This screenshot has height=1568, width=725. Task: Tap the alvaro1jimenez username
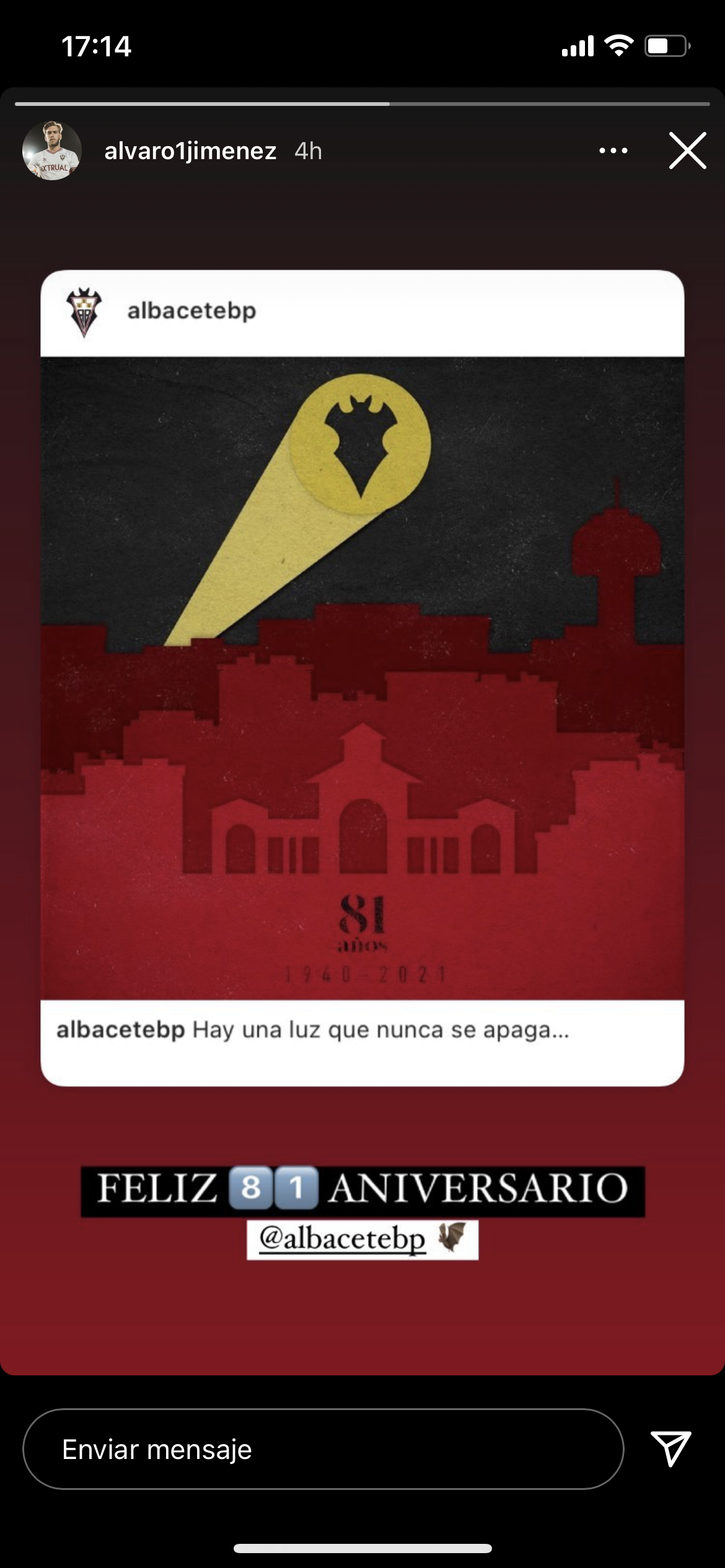coord(190,151)
